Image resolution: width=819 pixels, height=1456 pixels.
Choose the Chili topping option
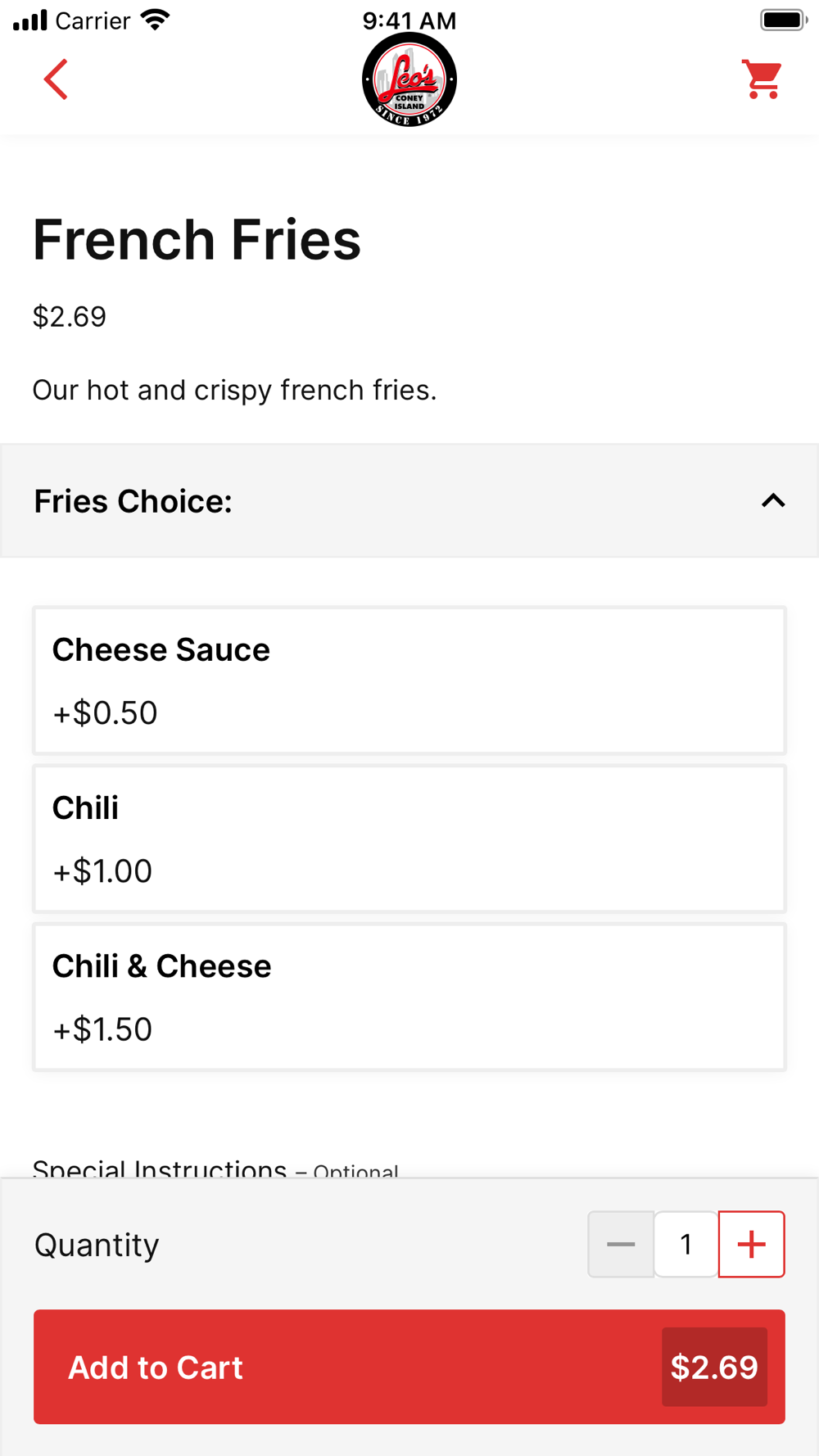pos(409,839)
